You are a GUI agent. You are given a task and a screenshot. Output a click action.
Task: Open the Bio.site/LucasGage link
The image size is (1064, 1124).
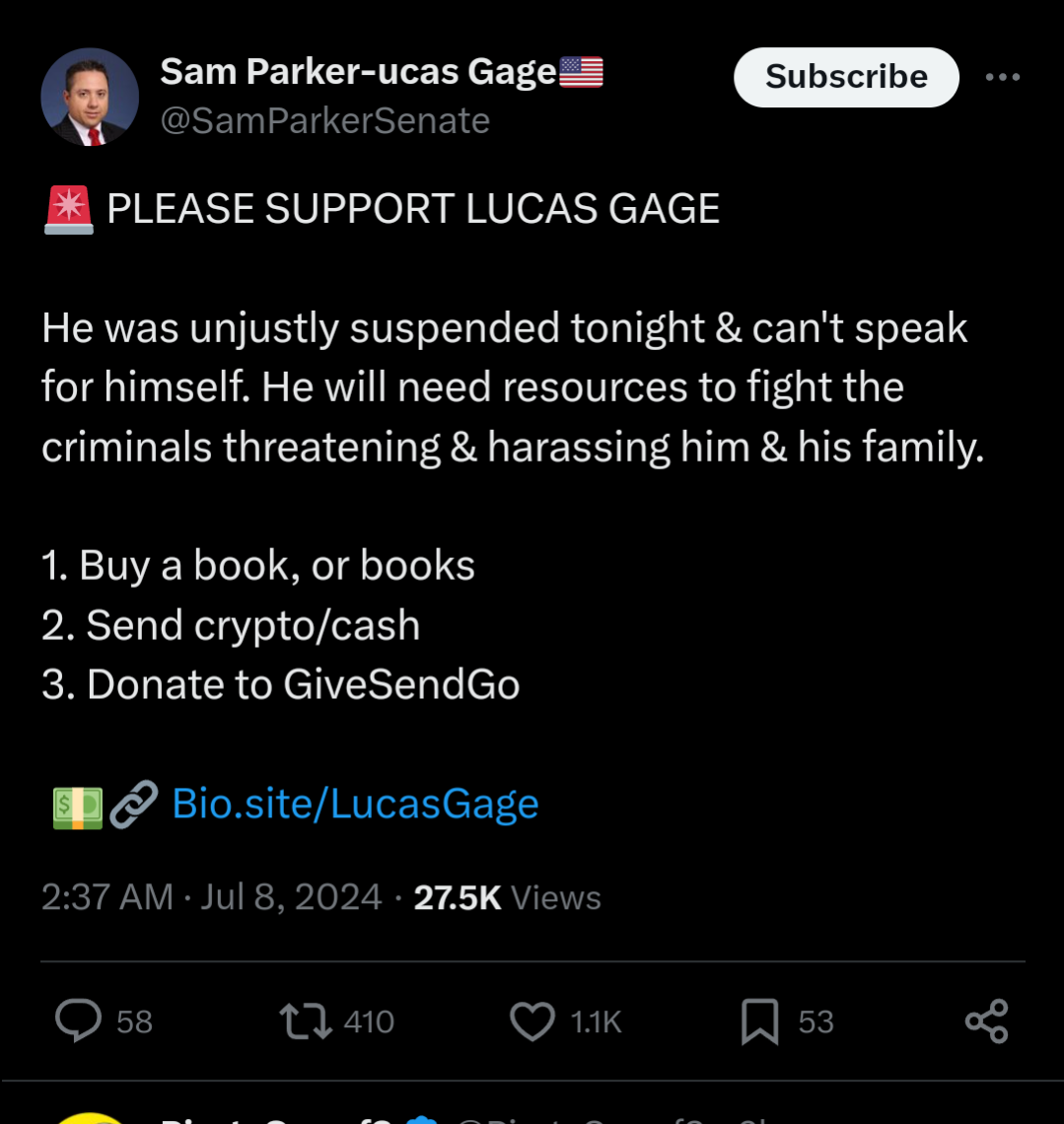tap(355, 804)
